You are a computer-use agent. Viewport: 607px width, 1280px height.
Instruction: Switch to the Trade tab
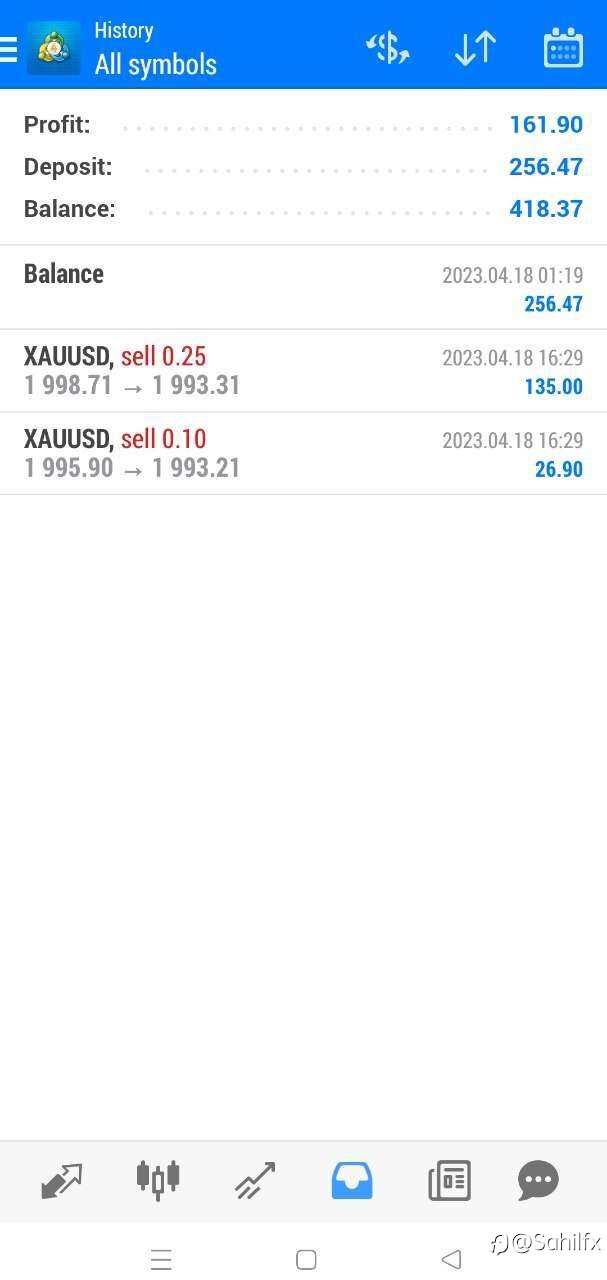(x=255, y=1181)
